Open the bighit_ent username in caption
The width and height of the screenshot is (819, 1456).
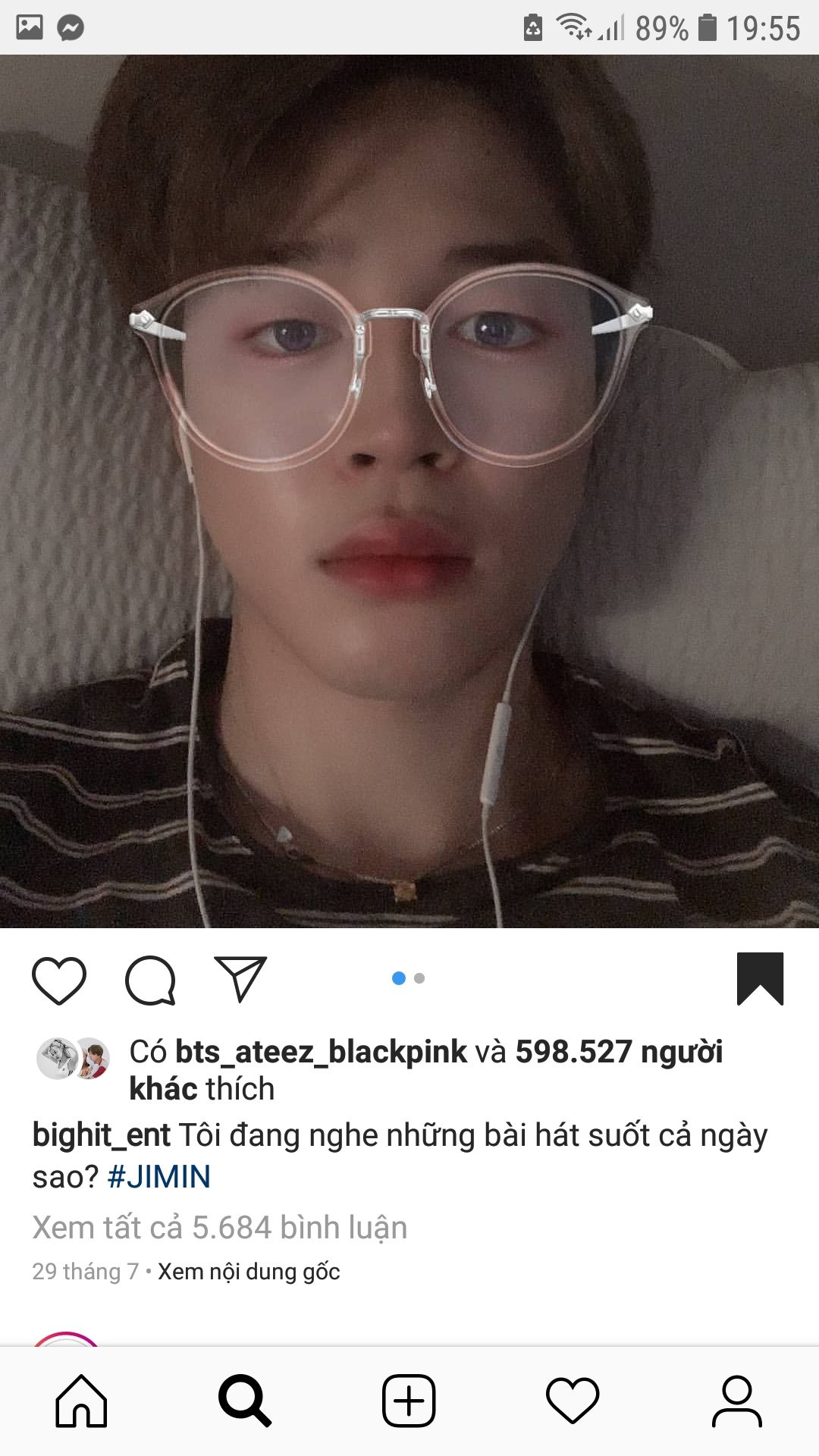point(101,1135)
